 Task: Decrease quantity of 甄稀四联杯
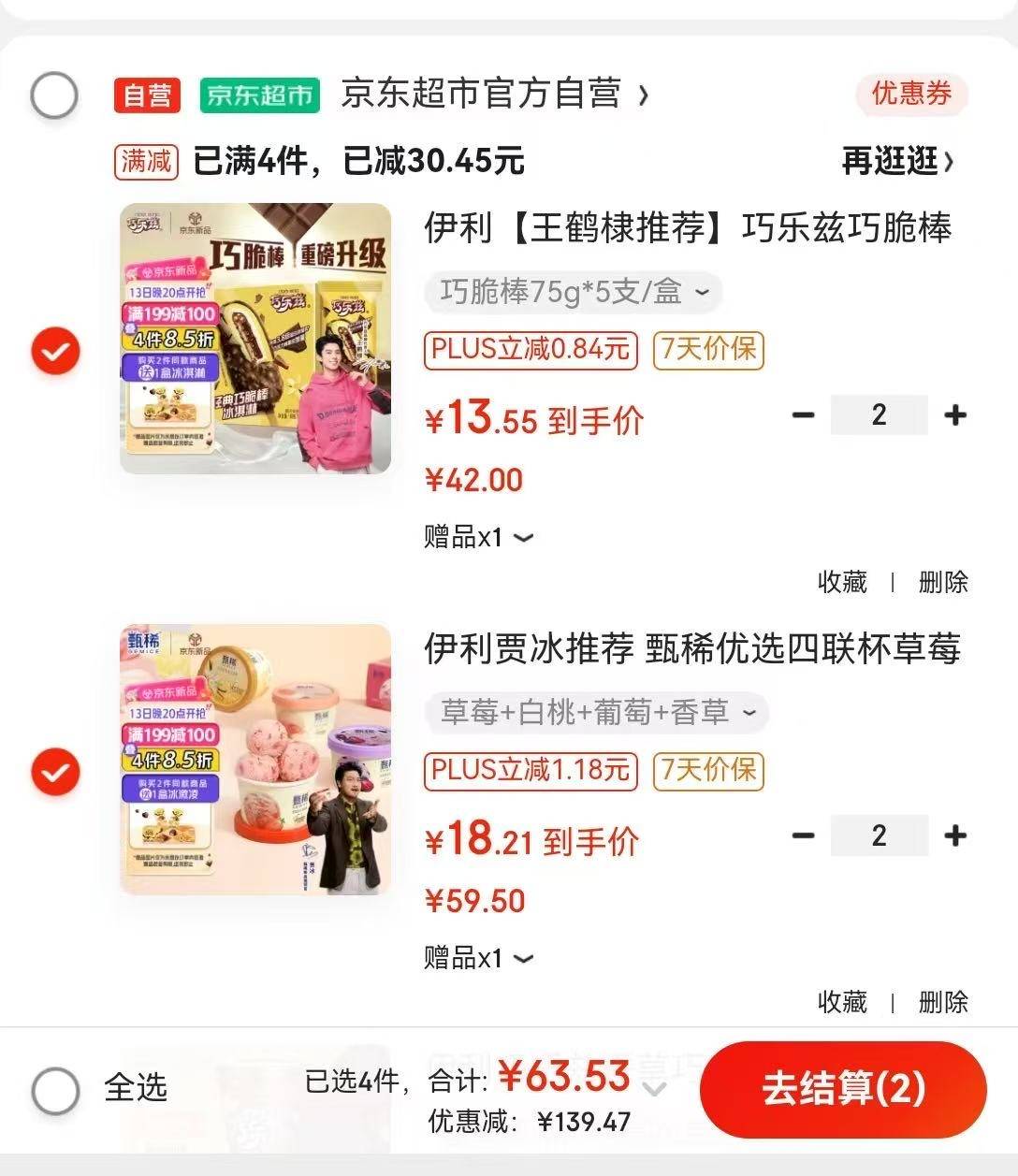click(x=804, y=835)
